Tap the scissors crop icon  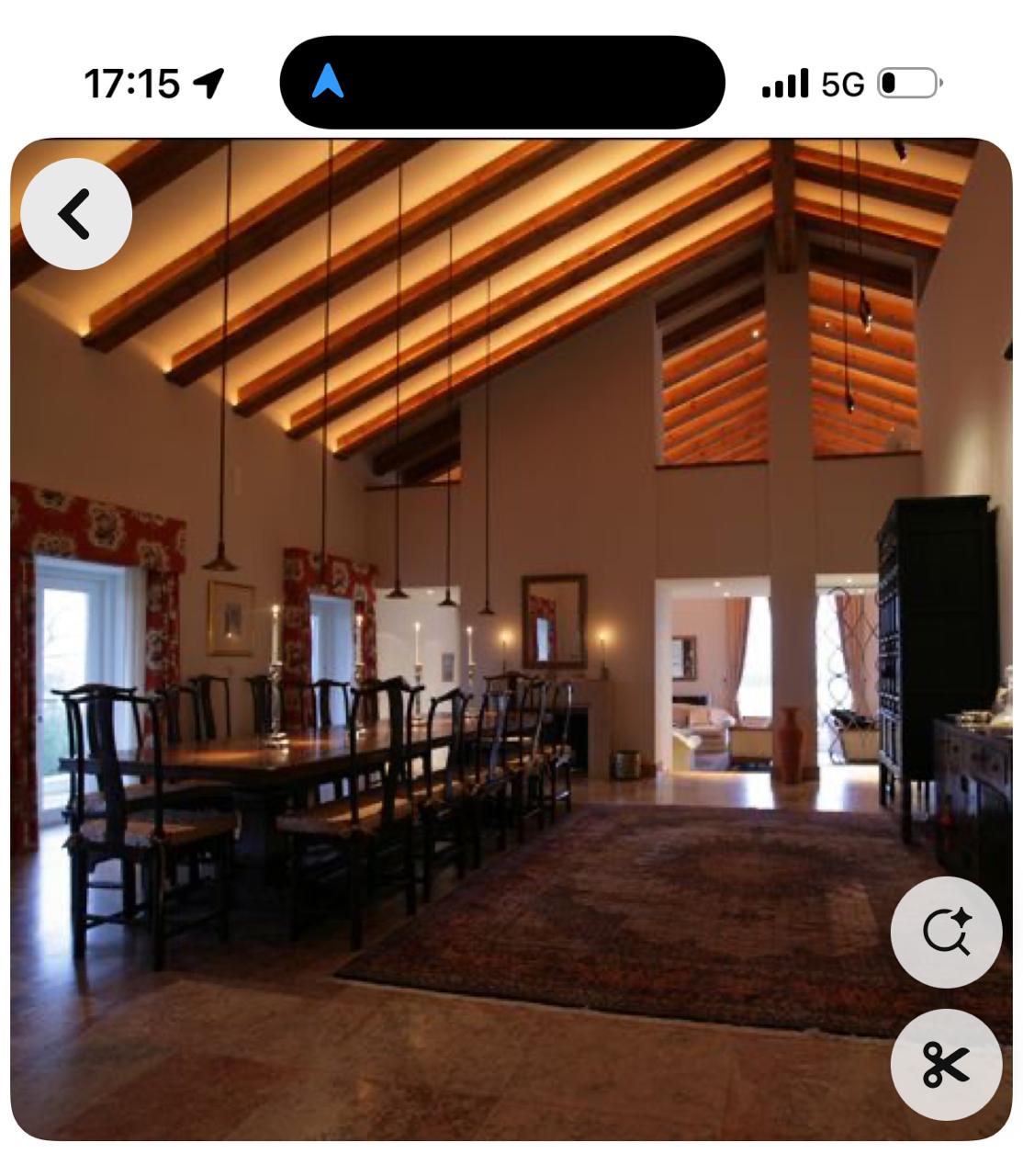[x=946, y=1065]
